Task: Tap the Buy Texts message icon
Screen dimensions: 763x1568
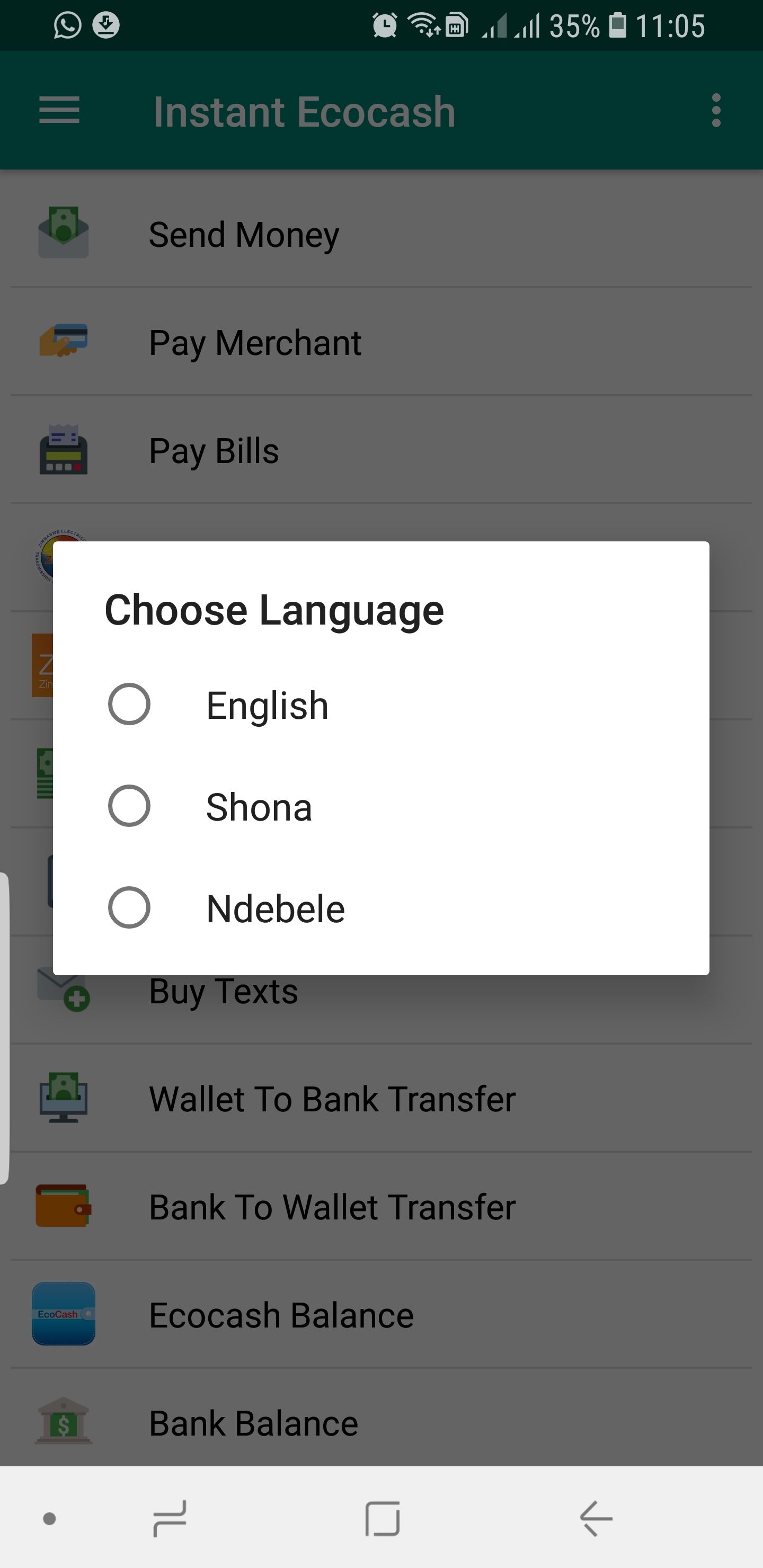Action: tap(64, 991)
